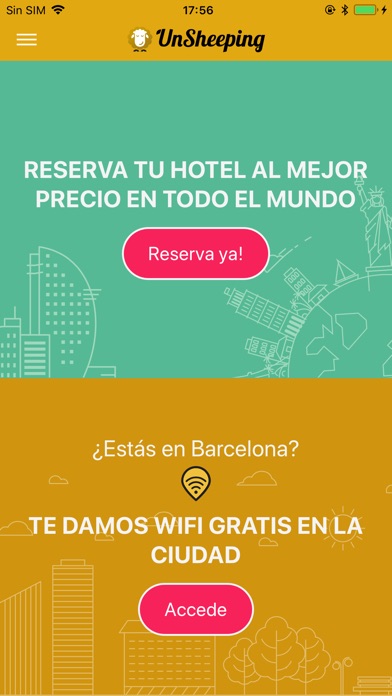This screenshot has width=392, height=696.
Task: Tap Accede for free wifi
Action: coord(196,609)
